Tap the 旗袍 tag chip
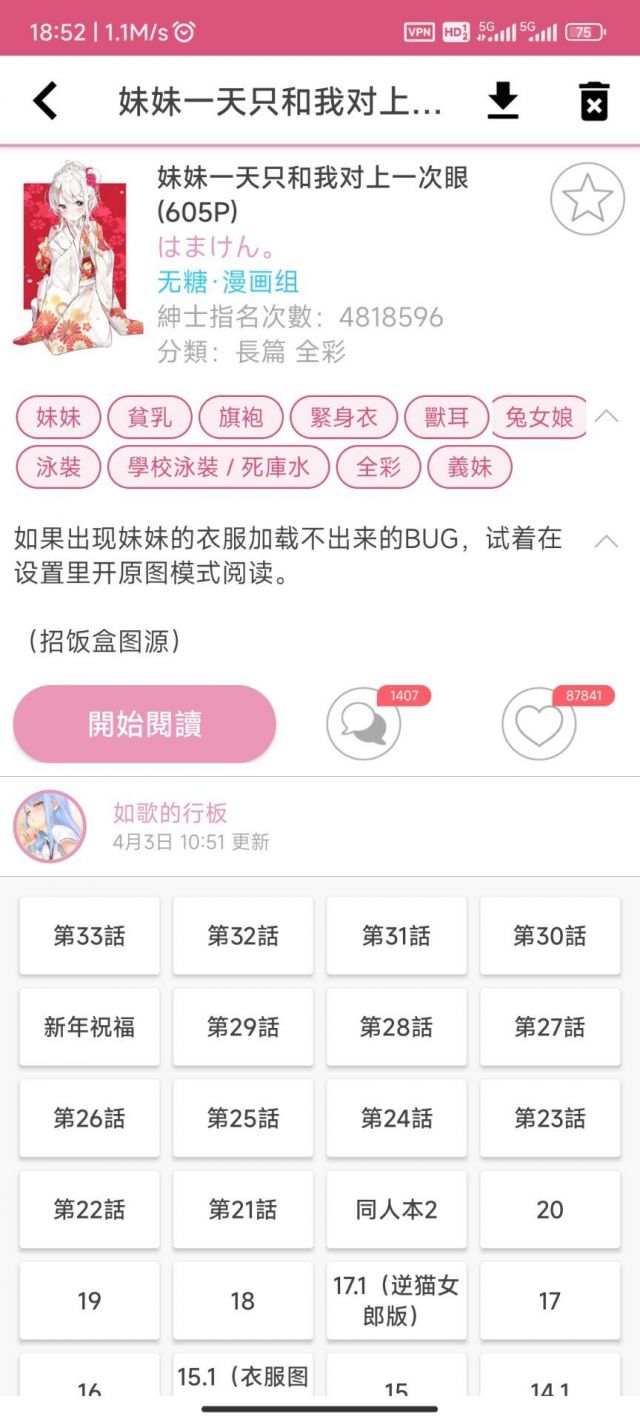 (x=241, y=417)
